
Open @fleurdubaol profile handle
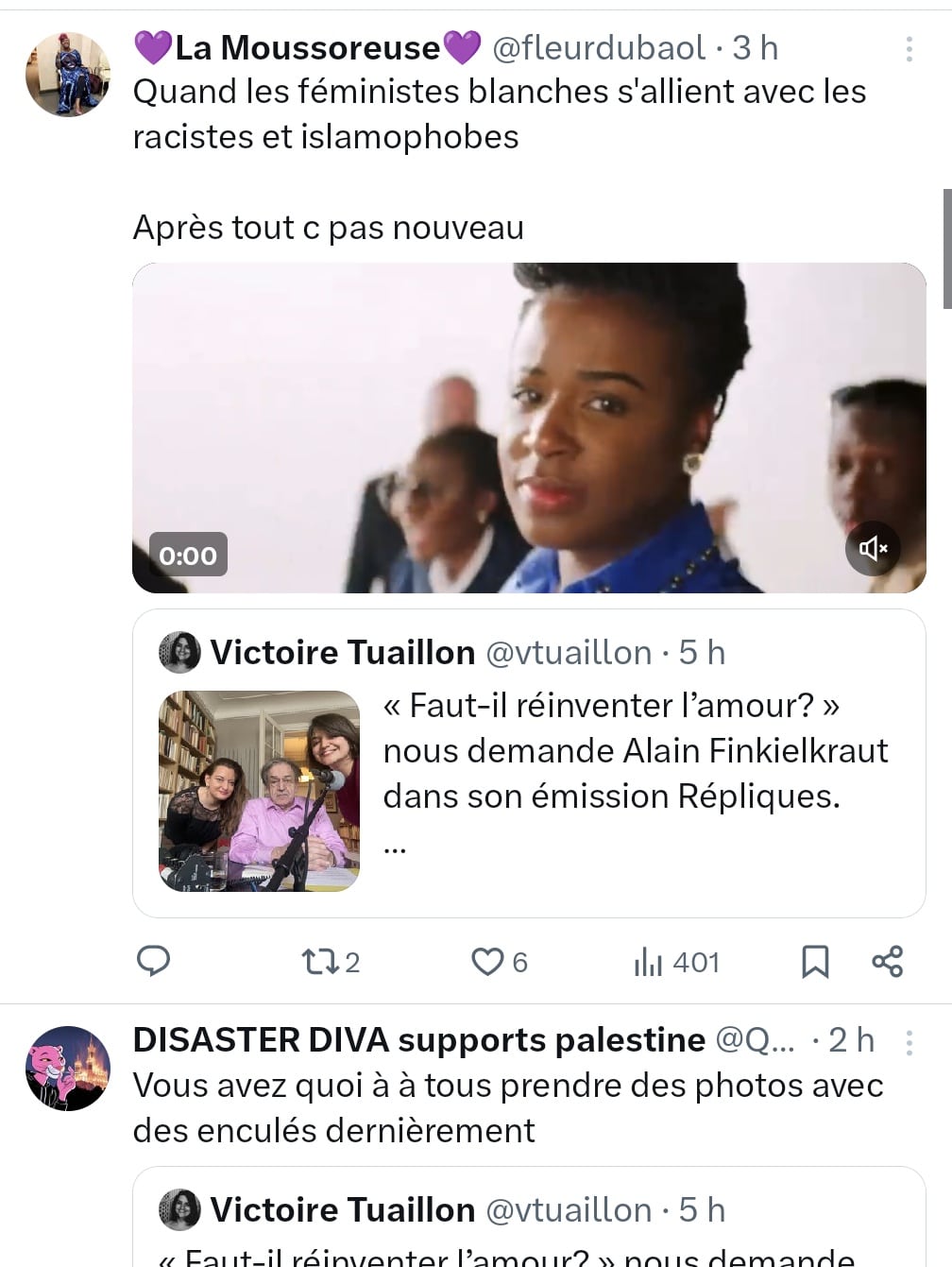pos(599,47)
